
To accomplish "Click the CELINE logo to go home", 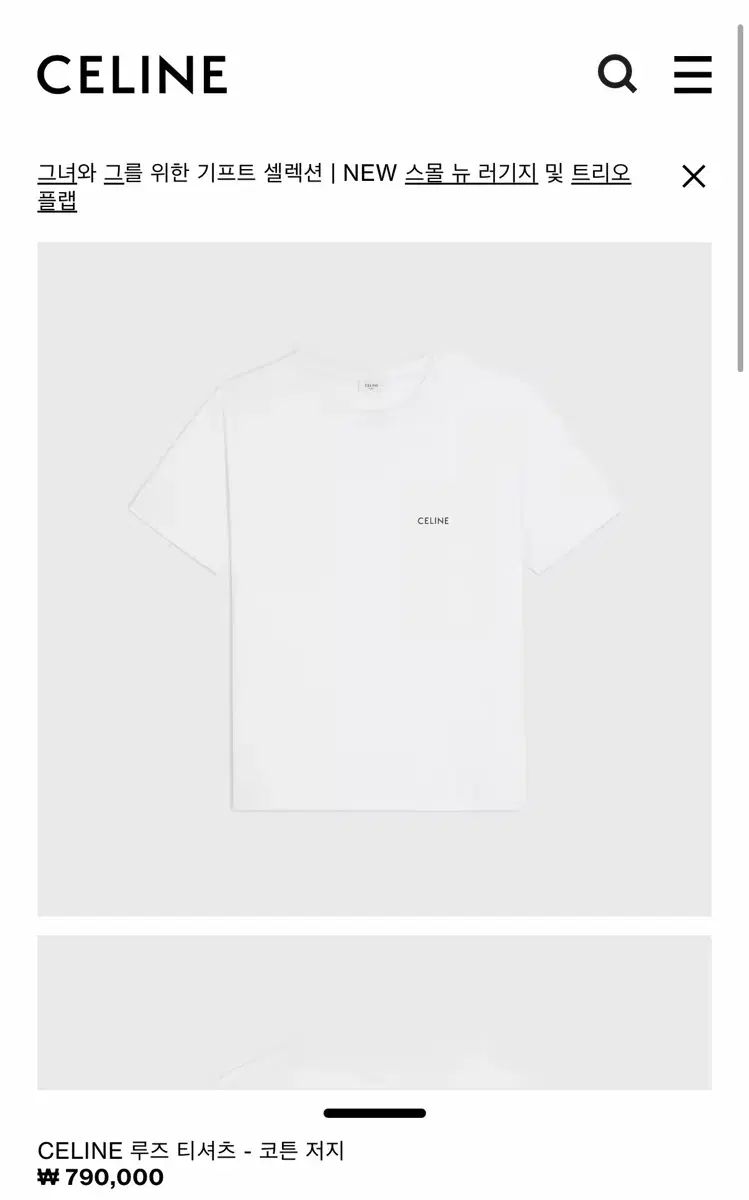I will (x=131, y=74).
